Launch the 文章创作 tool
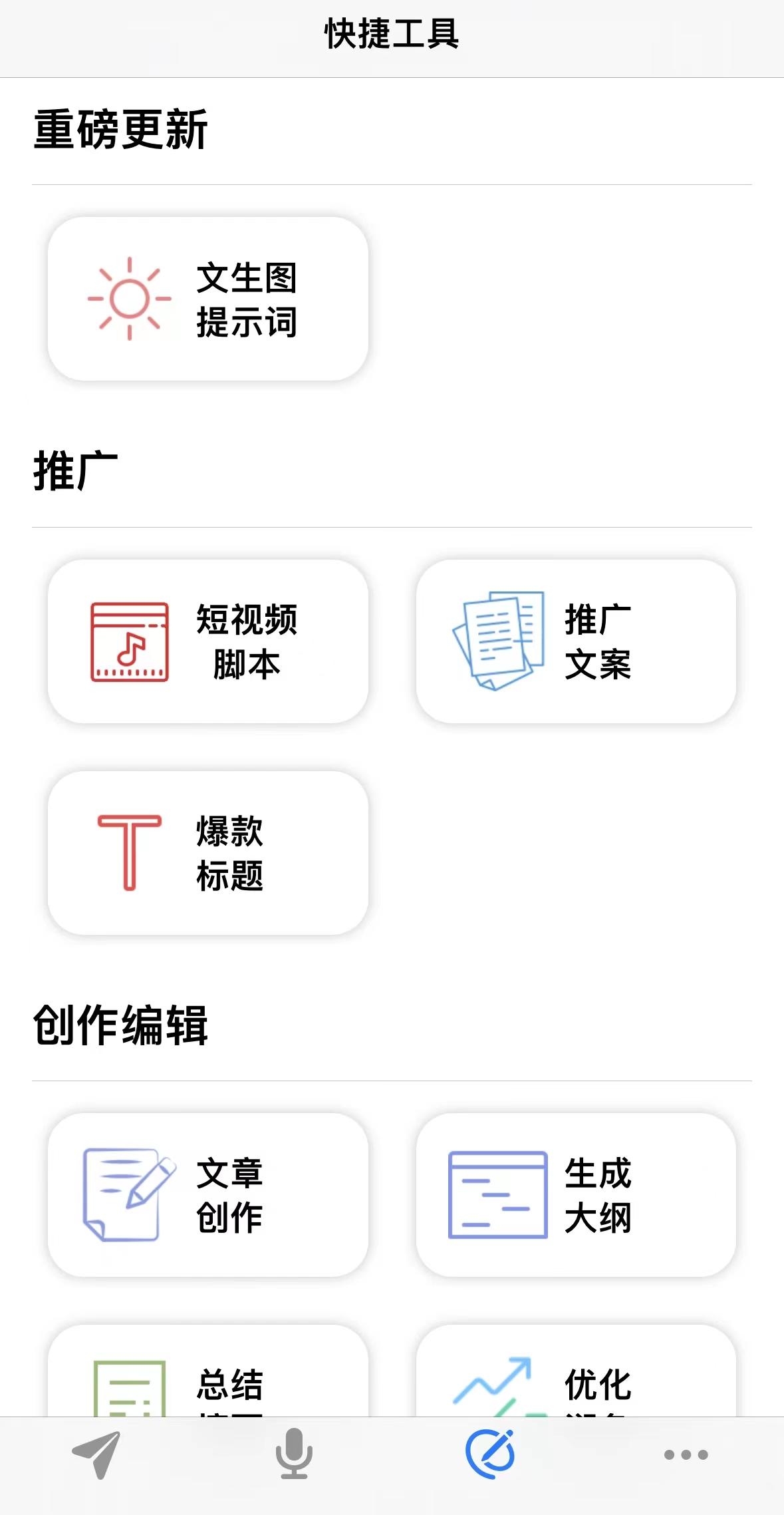The height and width of the screenshot is (1515, 784). 207,1195
